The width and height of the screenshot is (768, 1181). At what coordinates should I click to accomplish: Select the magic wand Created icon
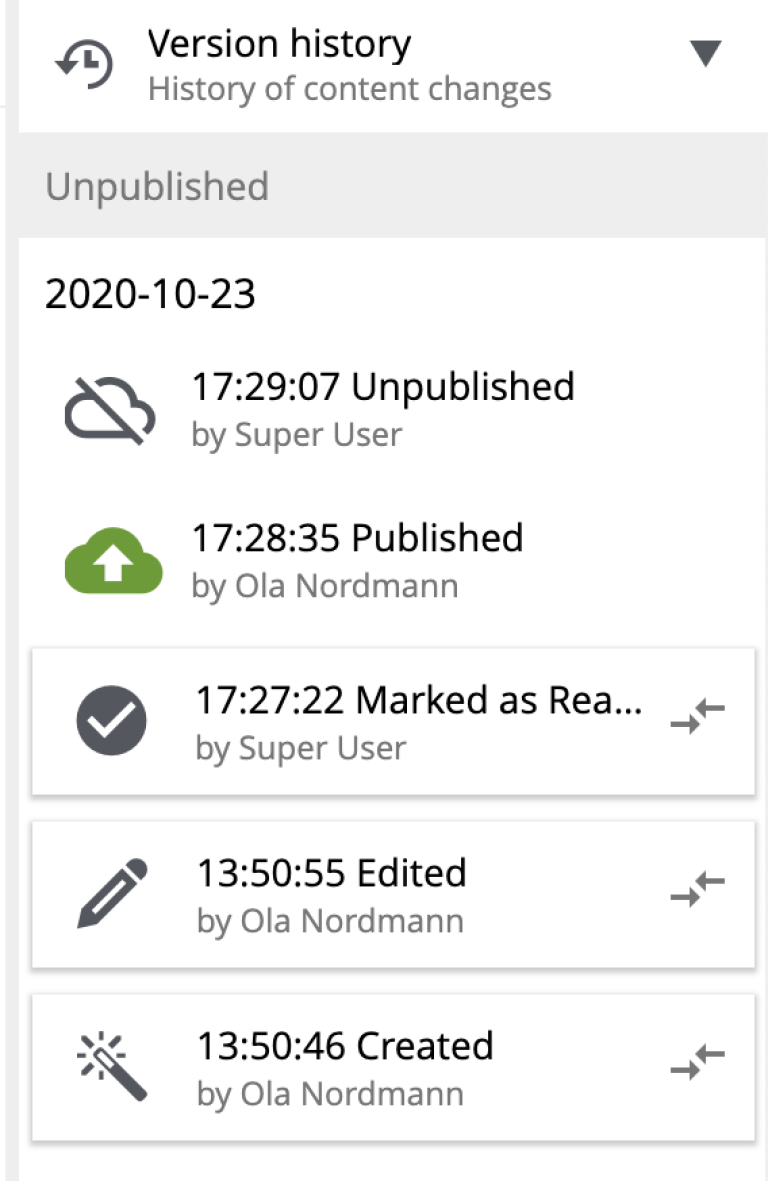(x=110, y=1066)
